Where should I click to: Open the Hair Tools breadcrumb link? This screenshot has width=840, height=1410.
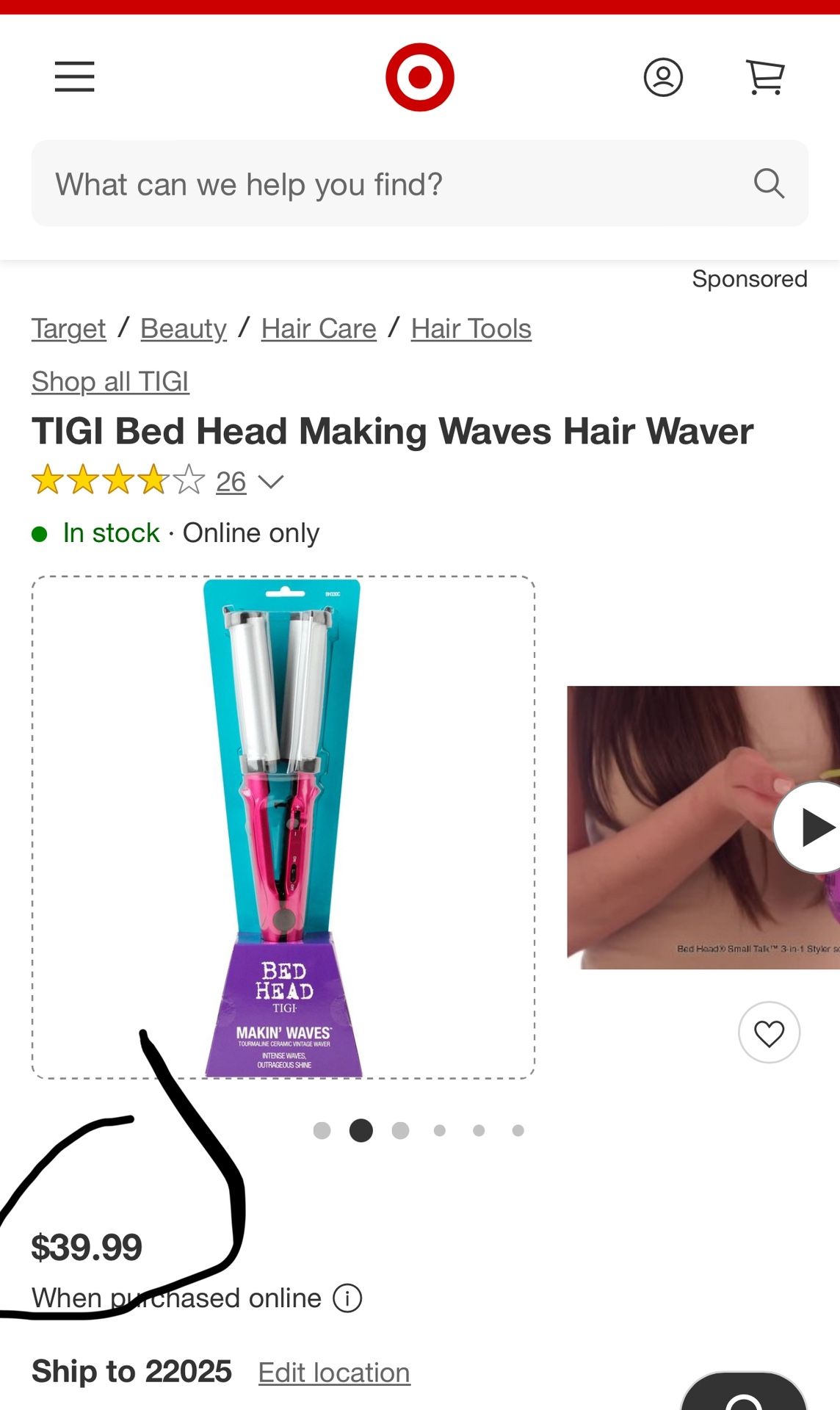pyautogui.click(x=471, y=329)
